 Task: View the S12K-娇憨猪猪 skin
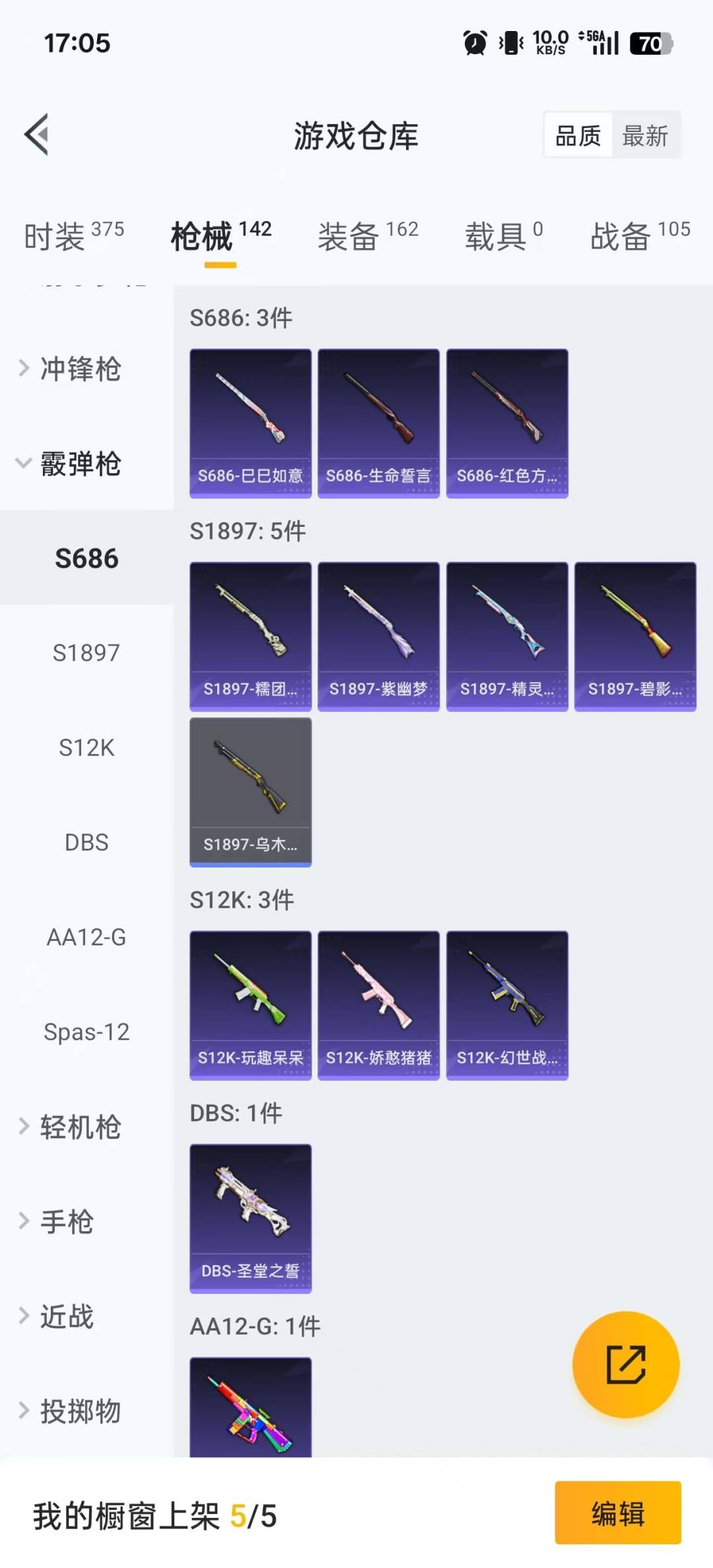pos(378,1005)
